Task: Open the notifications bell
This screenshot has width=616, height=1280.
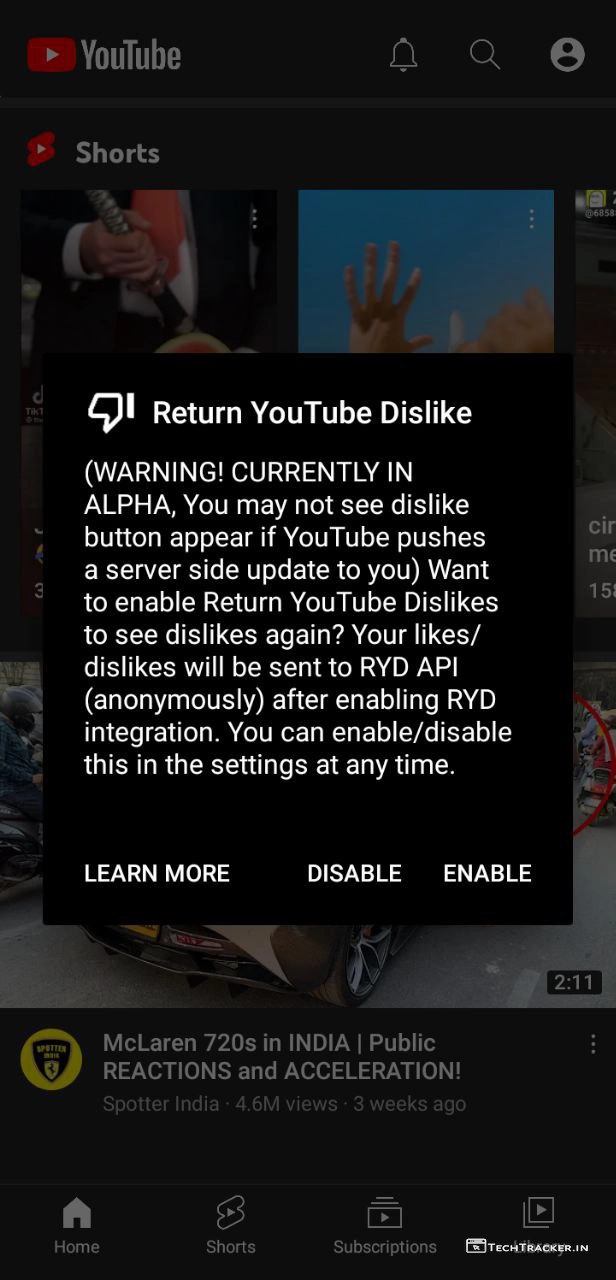Action: pyautogui.click(x=403, y=55)
